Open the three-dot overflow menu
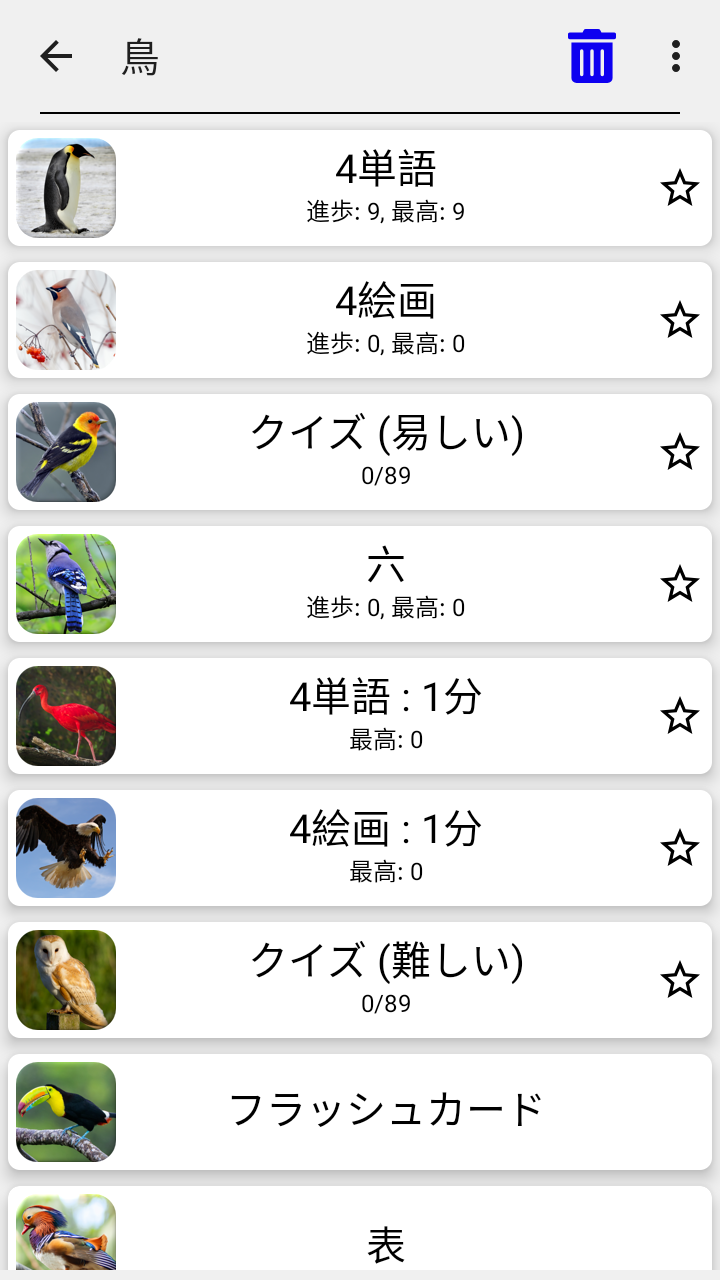This screenshot has width=720, height=1280. pos(676,56)
